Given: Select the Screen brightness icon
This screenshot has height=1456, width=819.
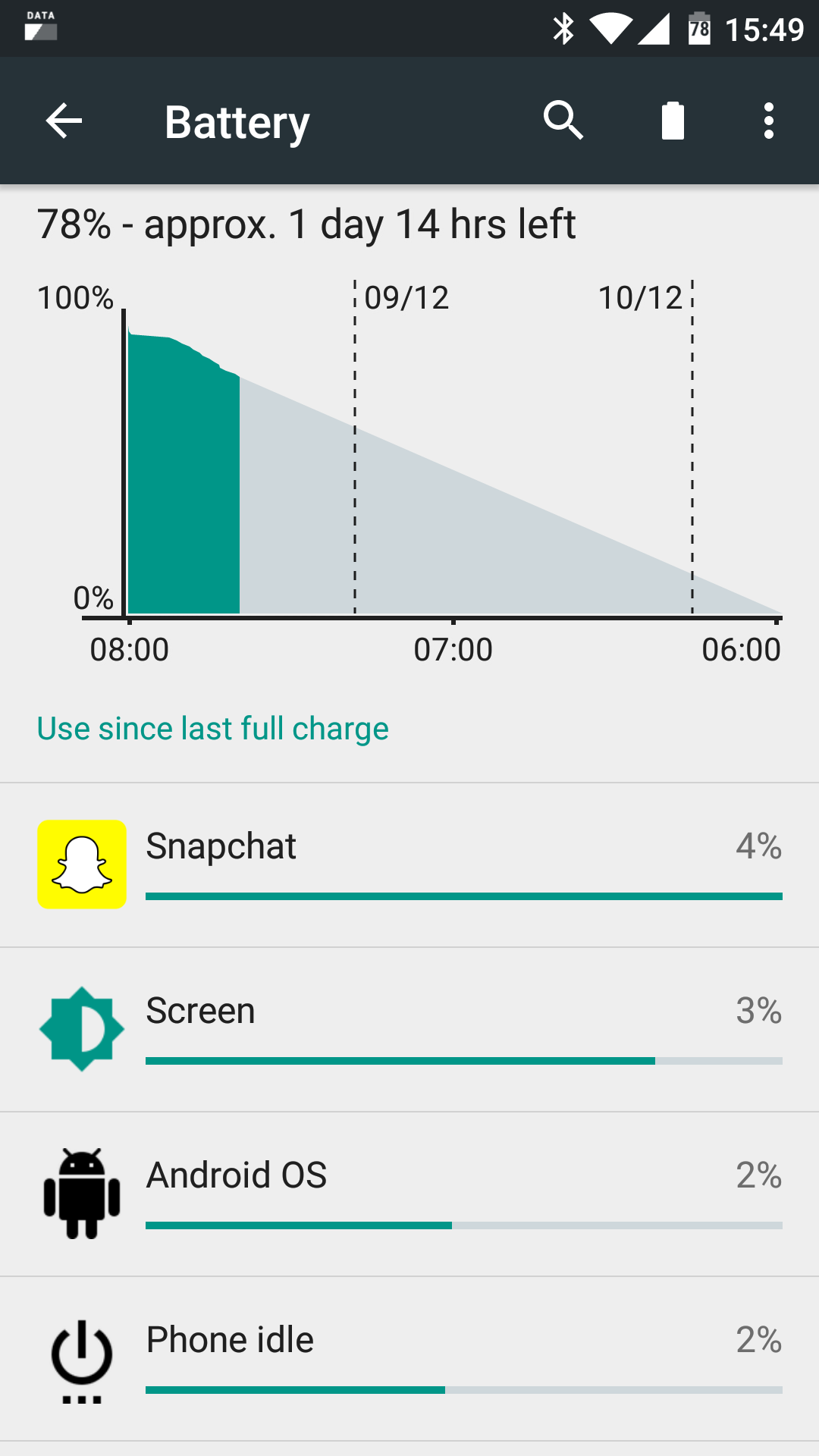Looking at the screenshot, I should point(80,1028).
